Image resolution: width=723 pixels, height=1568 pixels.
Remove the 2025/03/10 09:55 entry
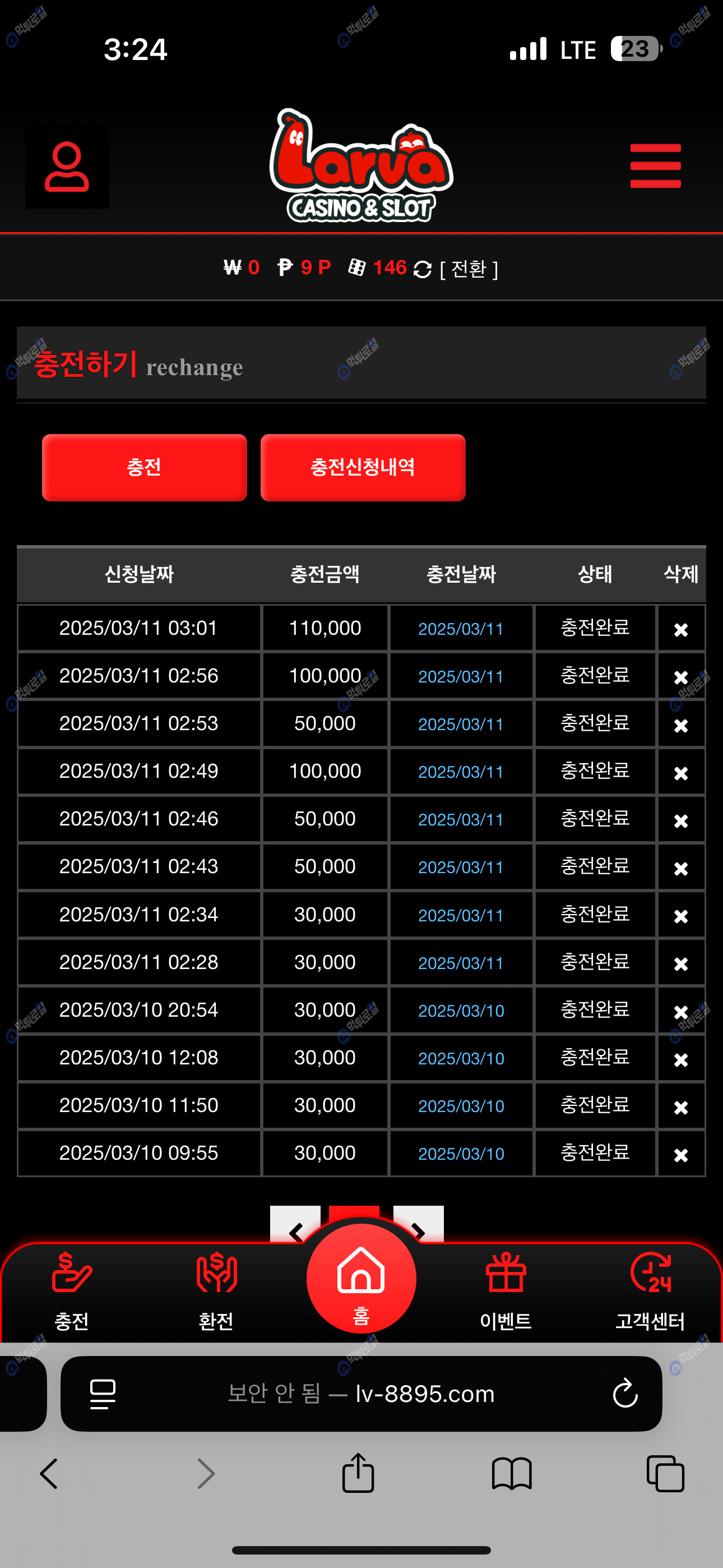(680, 1154)
